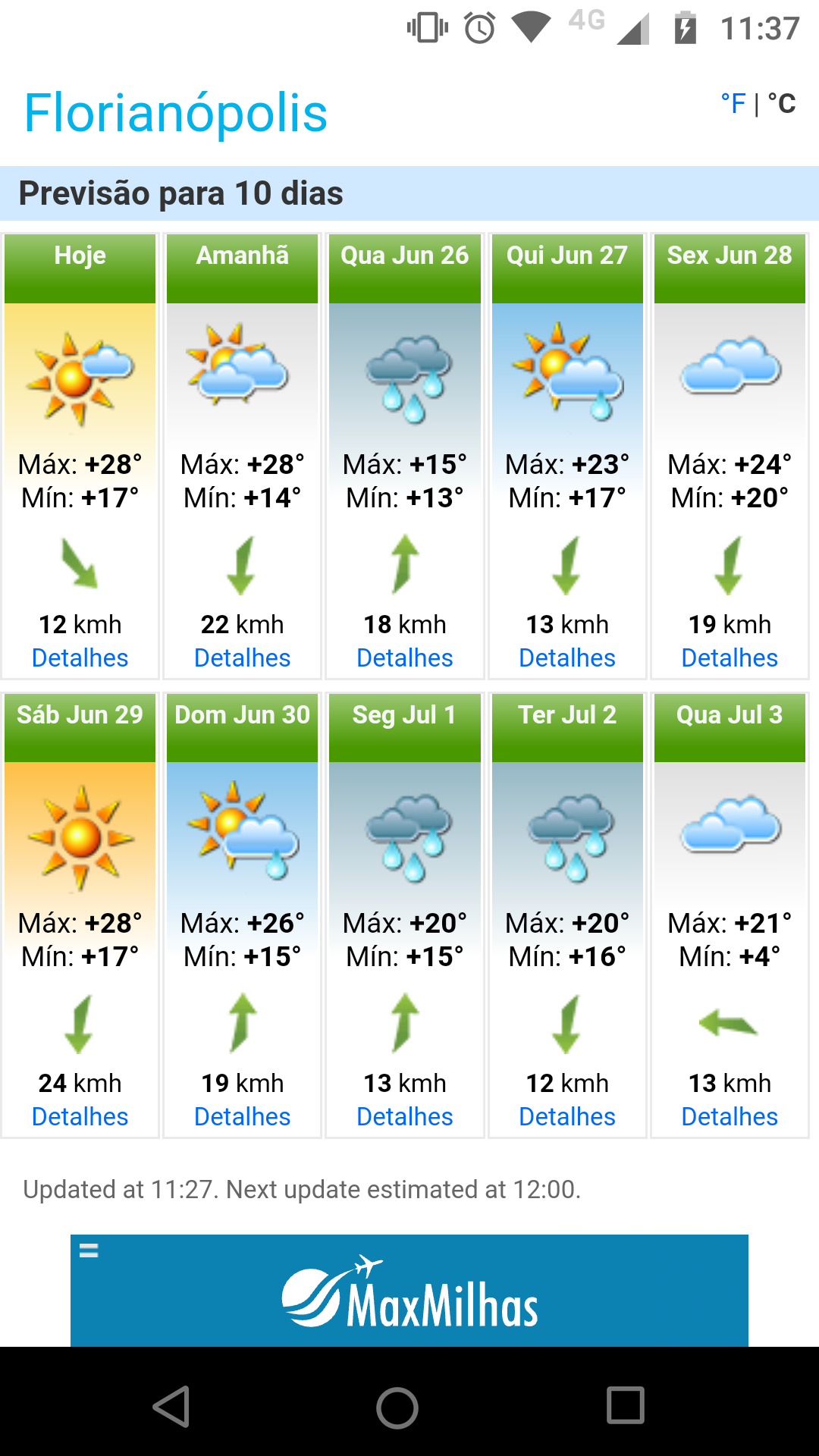View Detalhes for Qui Jun 27
This screenshot has width=819, height=1456.
[x=567, y=657]
